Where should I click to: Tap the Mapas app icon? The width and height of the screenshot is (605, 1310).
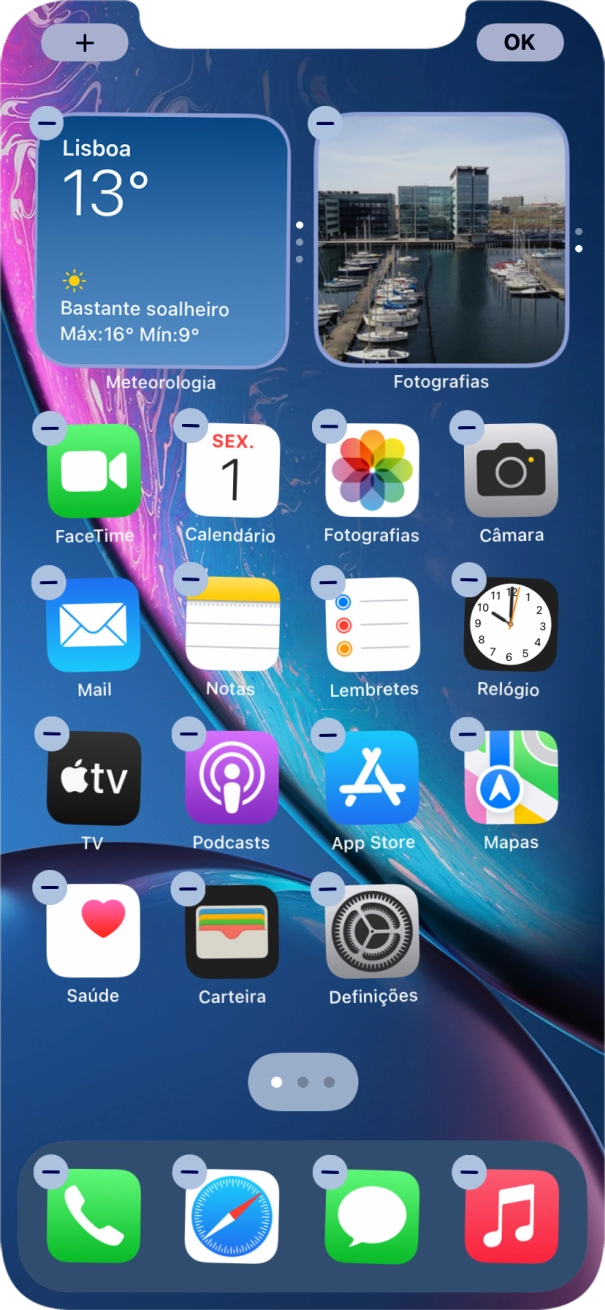[x=511, y=779]
